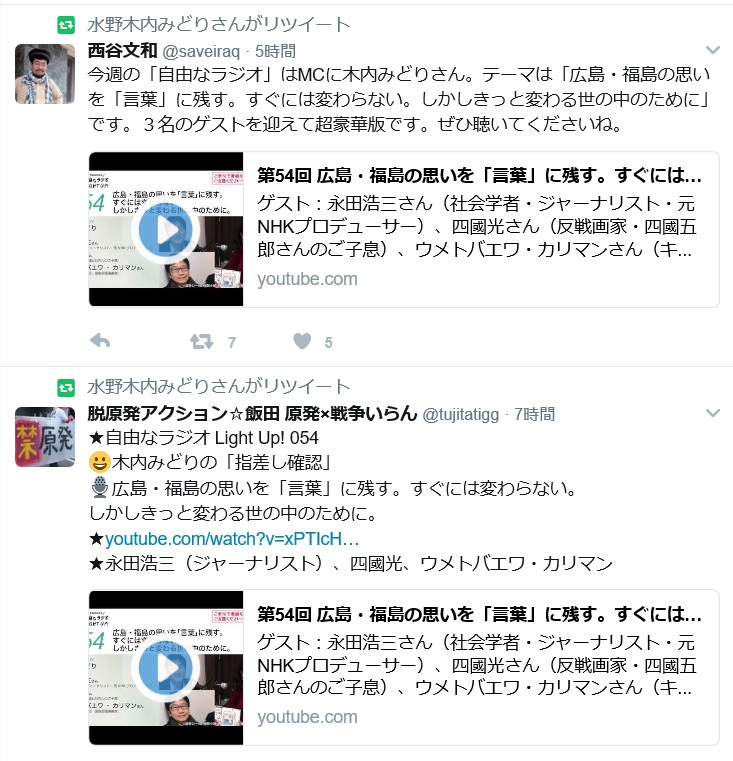This screenshot has width=733, height=761.
Task: Reply to 西谷文和's tweet
Action: [x=100, y=342]
